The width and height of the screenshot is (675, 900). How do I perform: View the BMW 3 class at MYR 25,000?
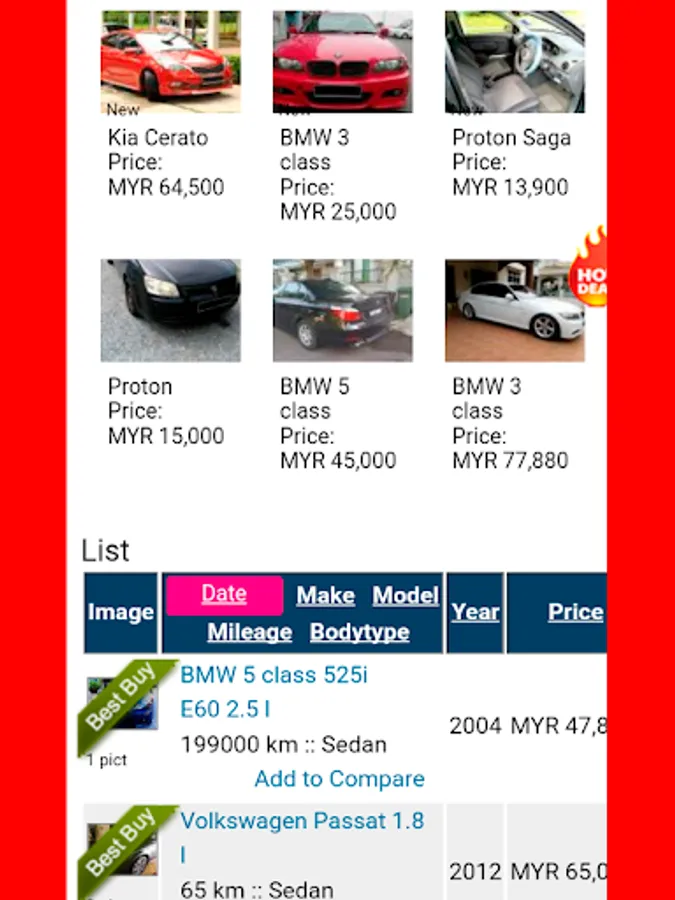tap(342, 62)
